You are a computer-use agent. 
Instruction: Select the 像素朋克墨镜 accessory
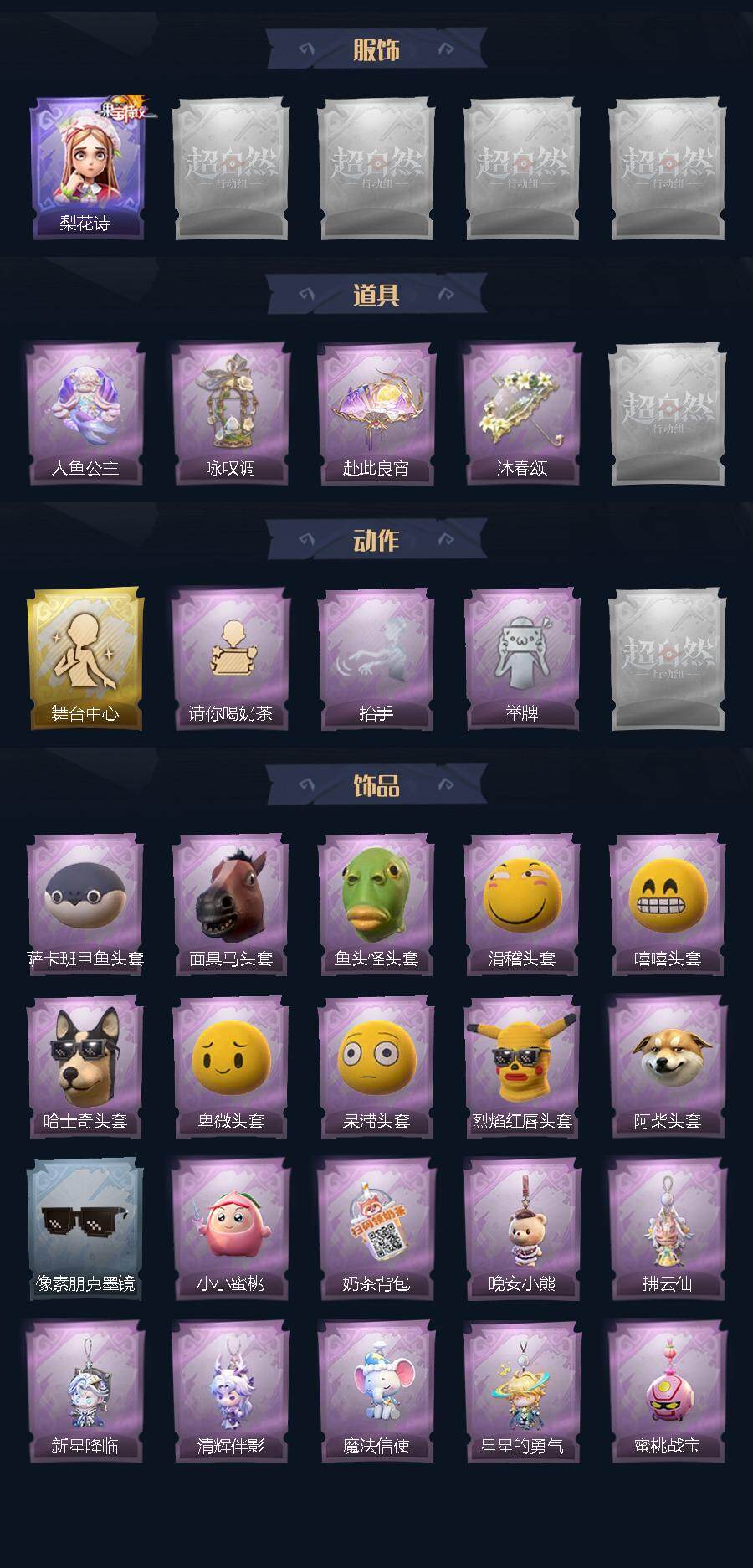tap(85, 1229)
